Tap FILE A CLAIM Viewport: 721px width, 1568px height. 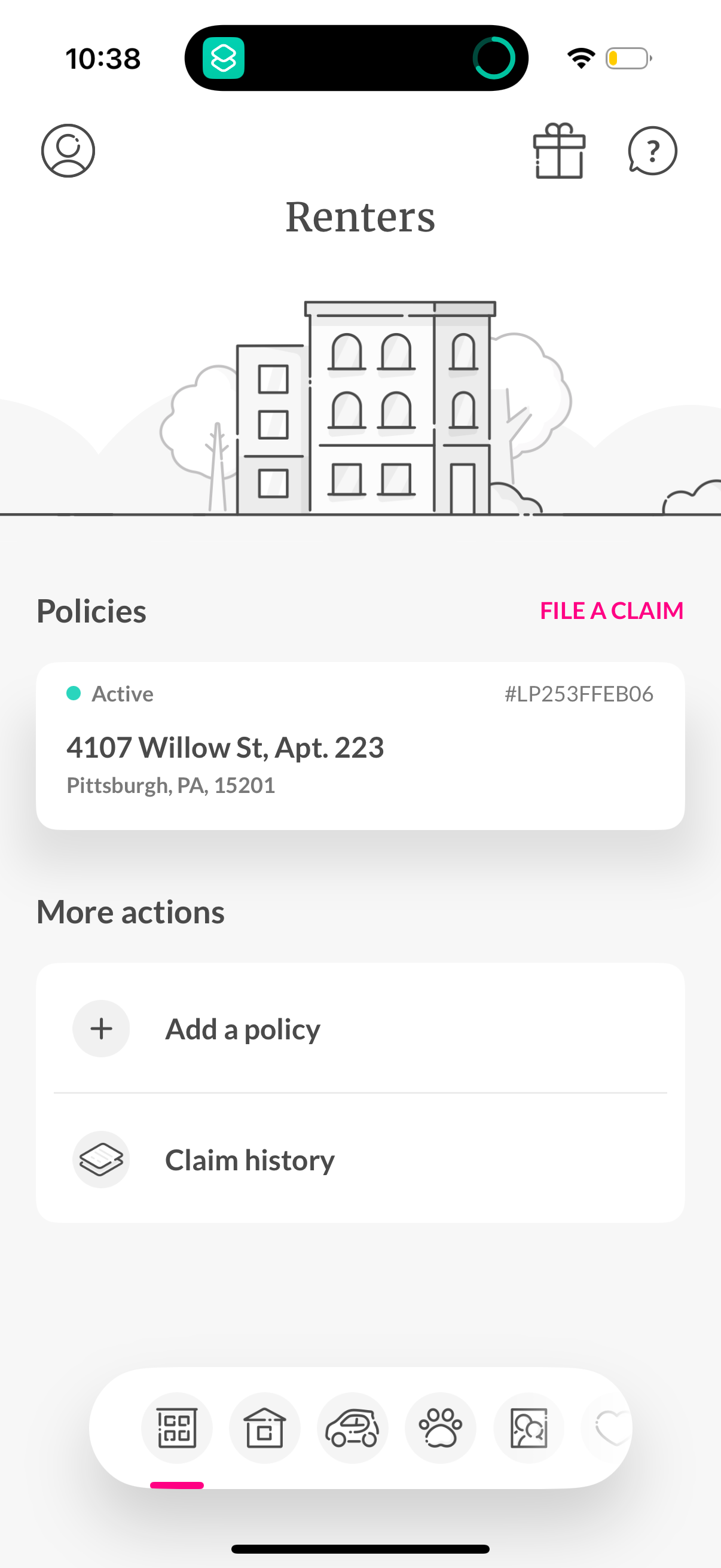coord(611,611)
